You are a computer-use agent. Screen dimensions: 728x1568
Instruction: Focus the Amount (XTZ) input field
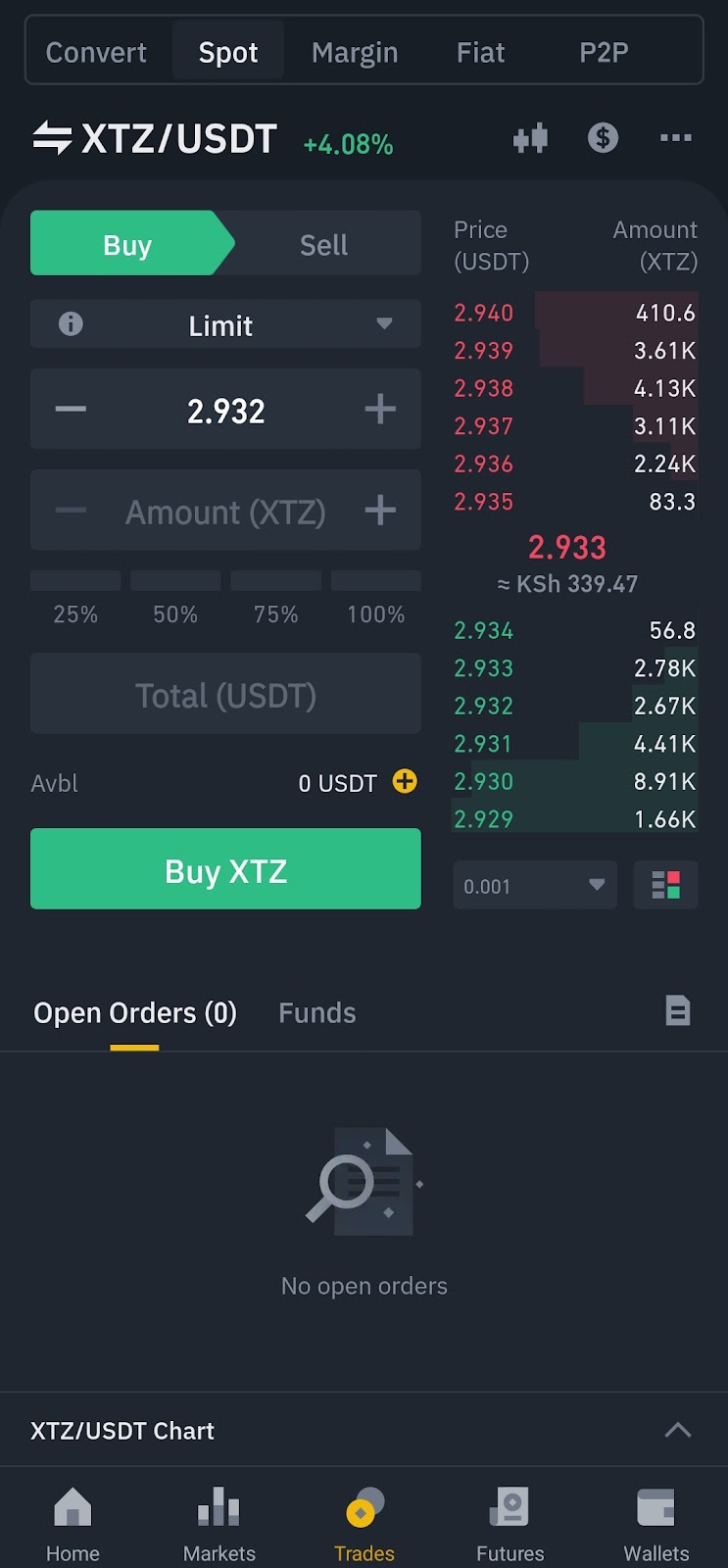(x=225, y=512)
